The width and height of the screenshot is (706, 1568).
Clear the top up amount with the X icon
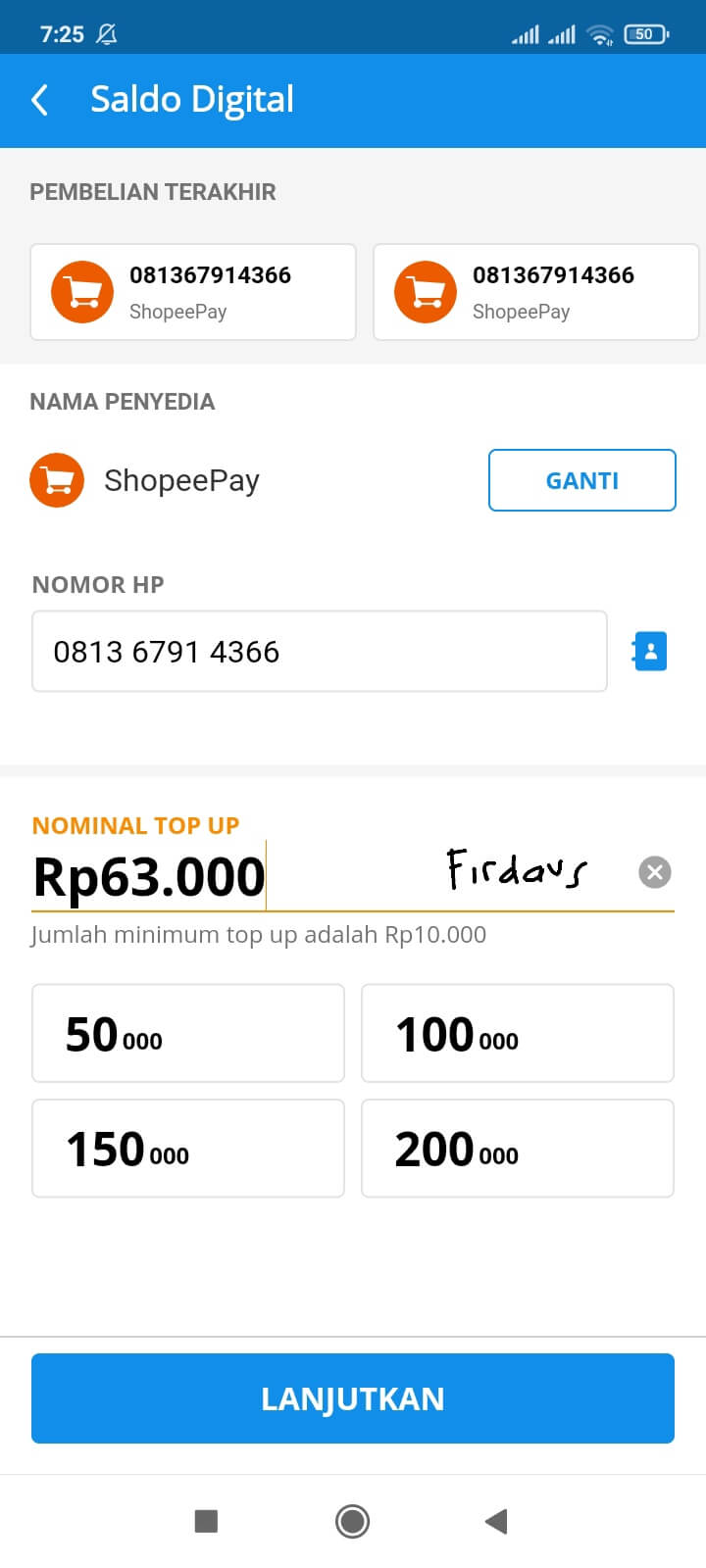pyautogui.click(x=654, y=872)
